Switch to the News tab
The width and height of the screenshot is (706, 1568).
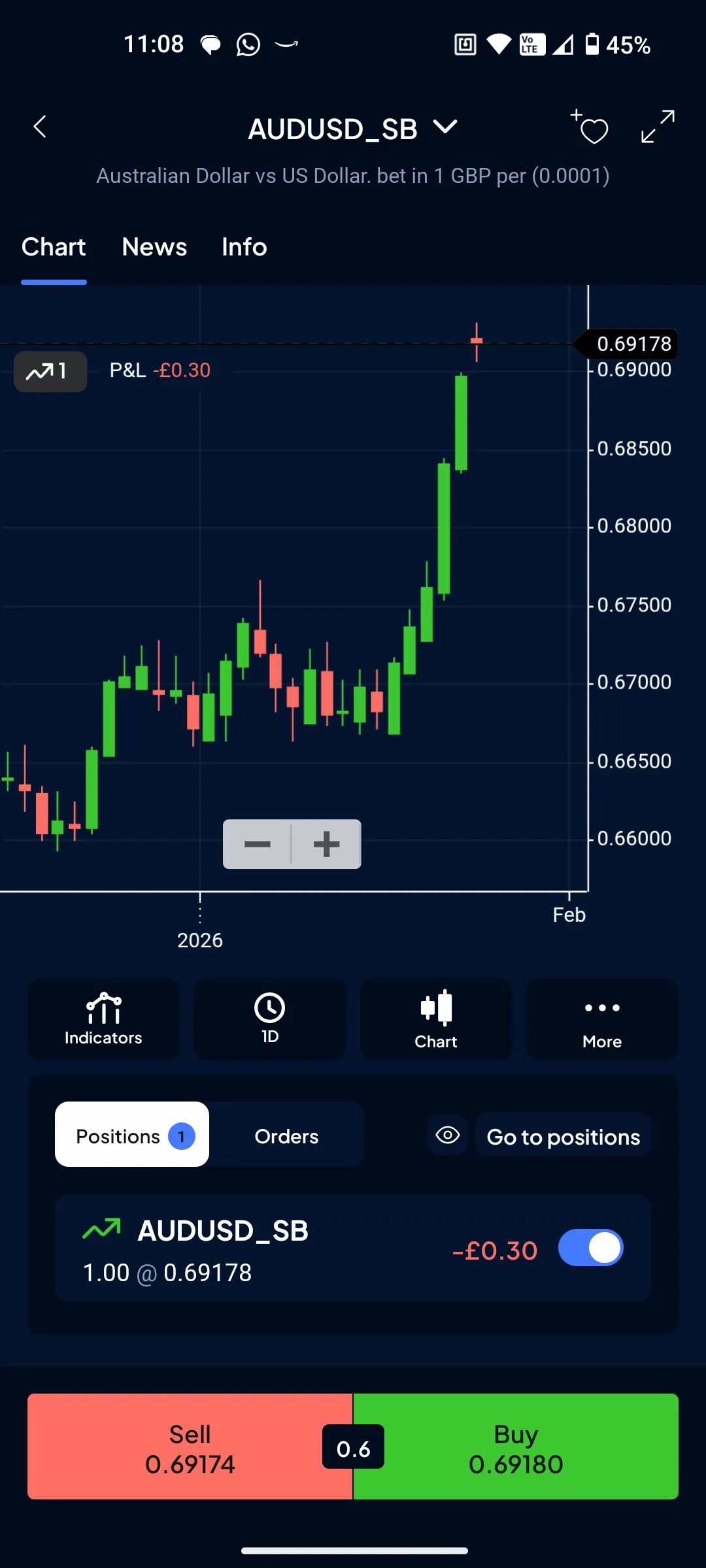154,248
